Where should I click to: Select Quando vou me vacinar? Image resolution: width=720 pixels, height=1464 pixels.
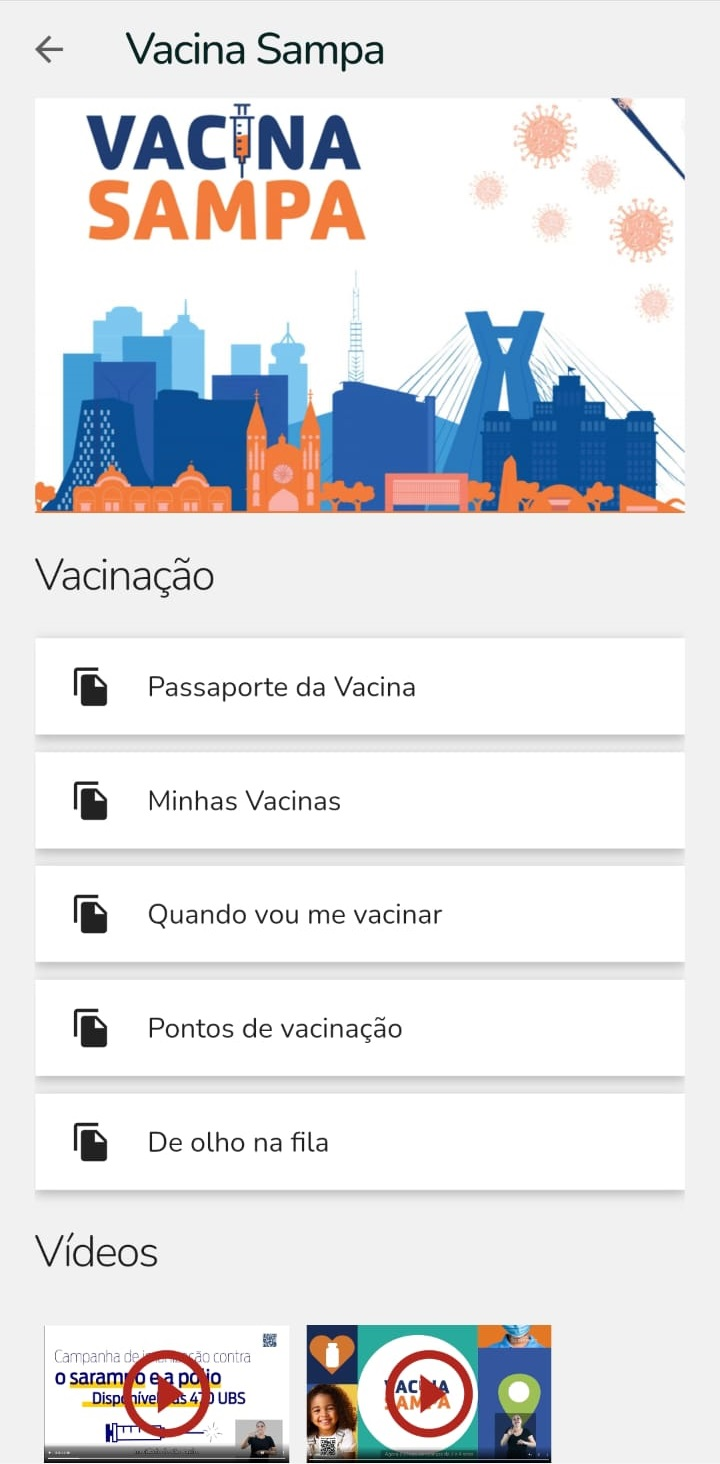359,915
